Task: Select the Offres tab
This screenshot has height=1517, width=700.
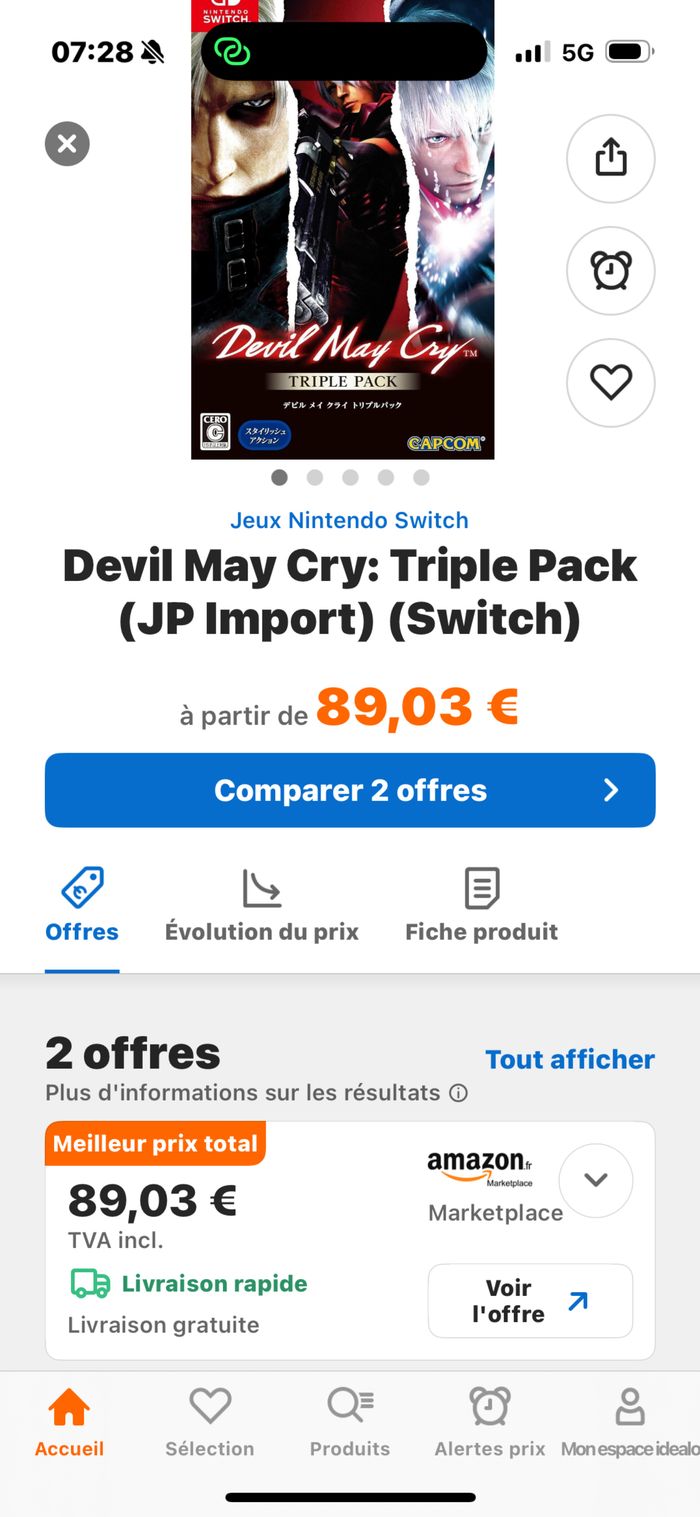Action: pos(82,905)
